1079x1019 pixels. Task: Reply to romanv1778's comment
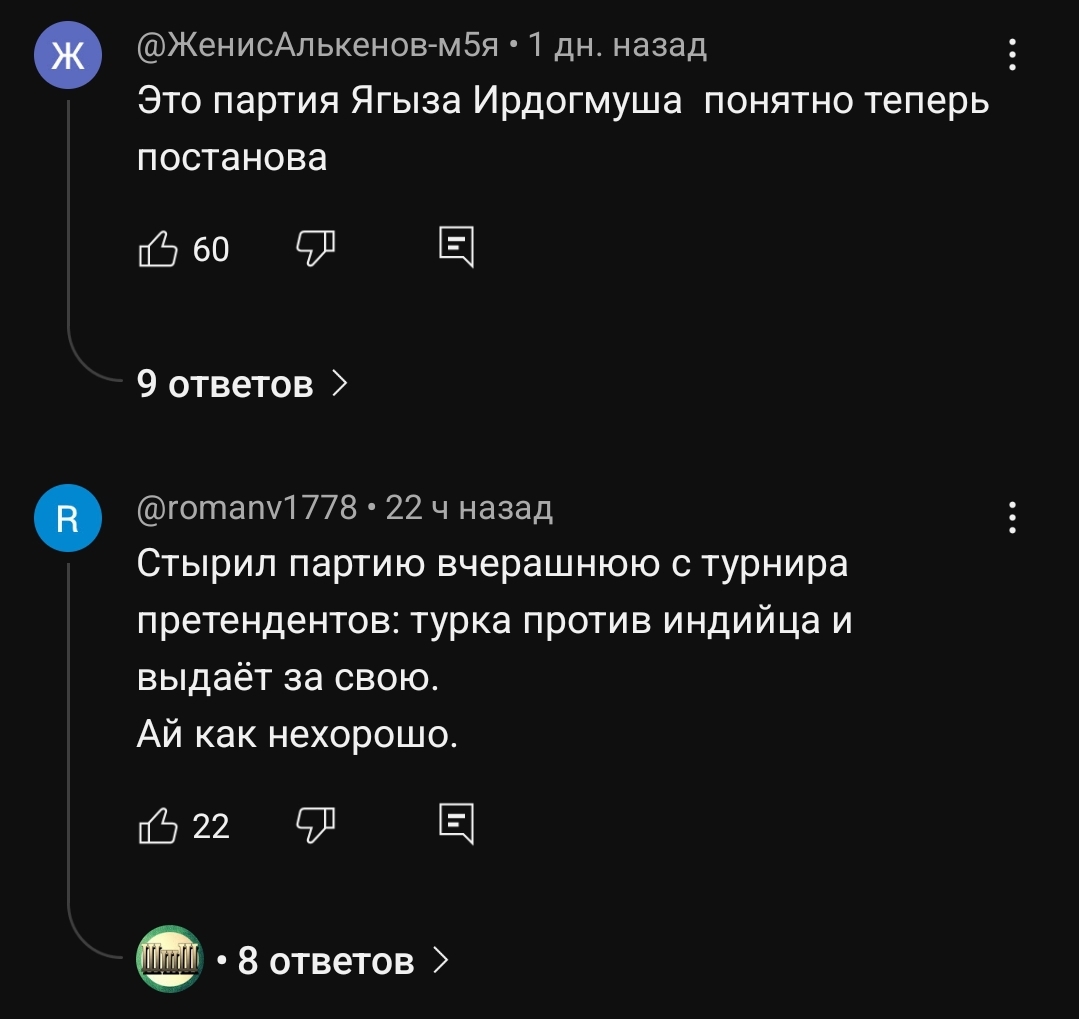(x=456, y=825)
